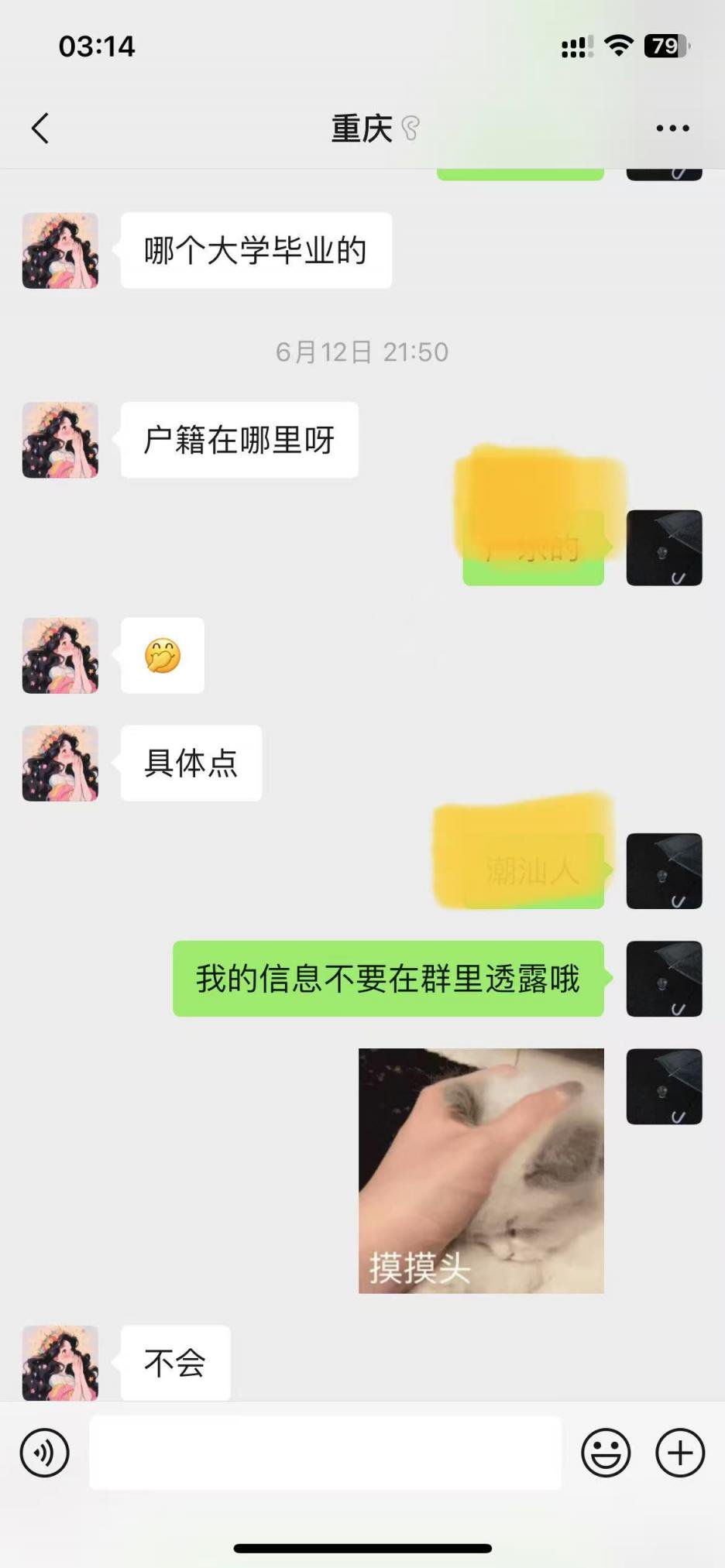Open profile from avatar beside 哪个大学毕业的
The height and width of the screenshot is (1568, 725).
click(x=60, y=251)
